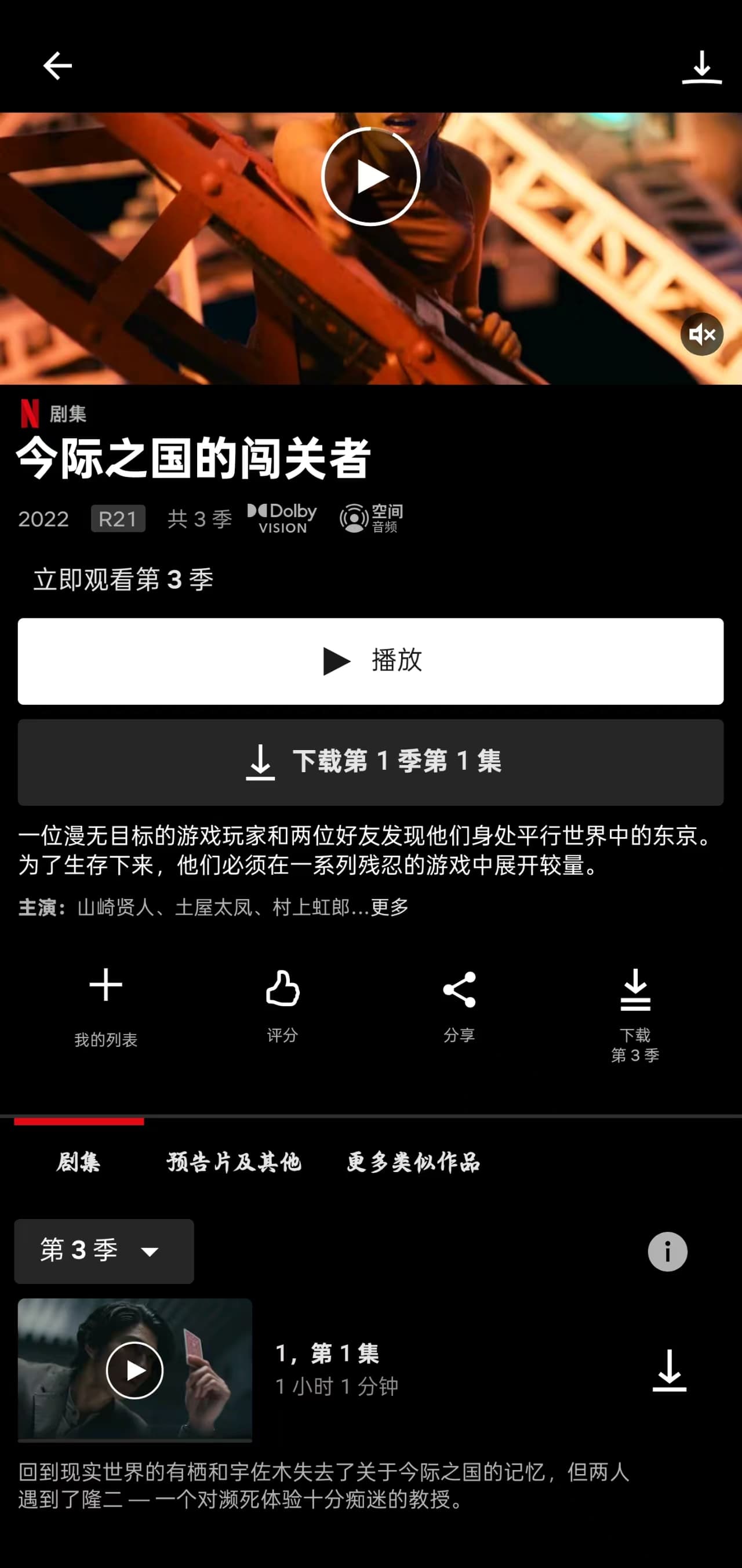Tap 下载第 1 季第 1 集 button
This screenshot has height=1568, width=742.
point(370,762)
